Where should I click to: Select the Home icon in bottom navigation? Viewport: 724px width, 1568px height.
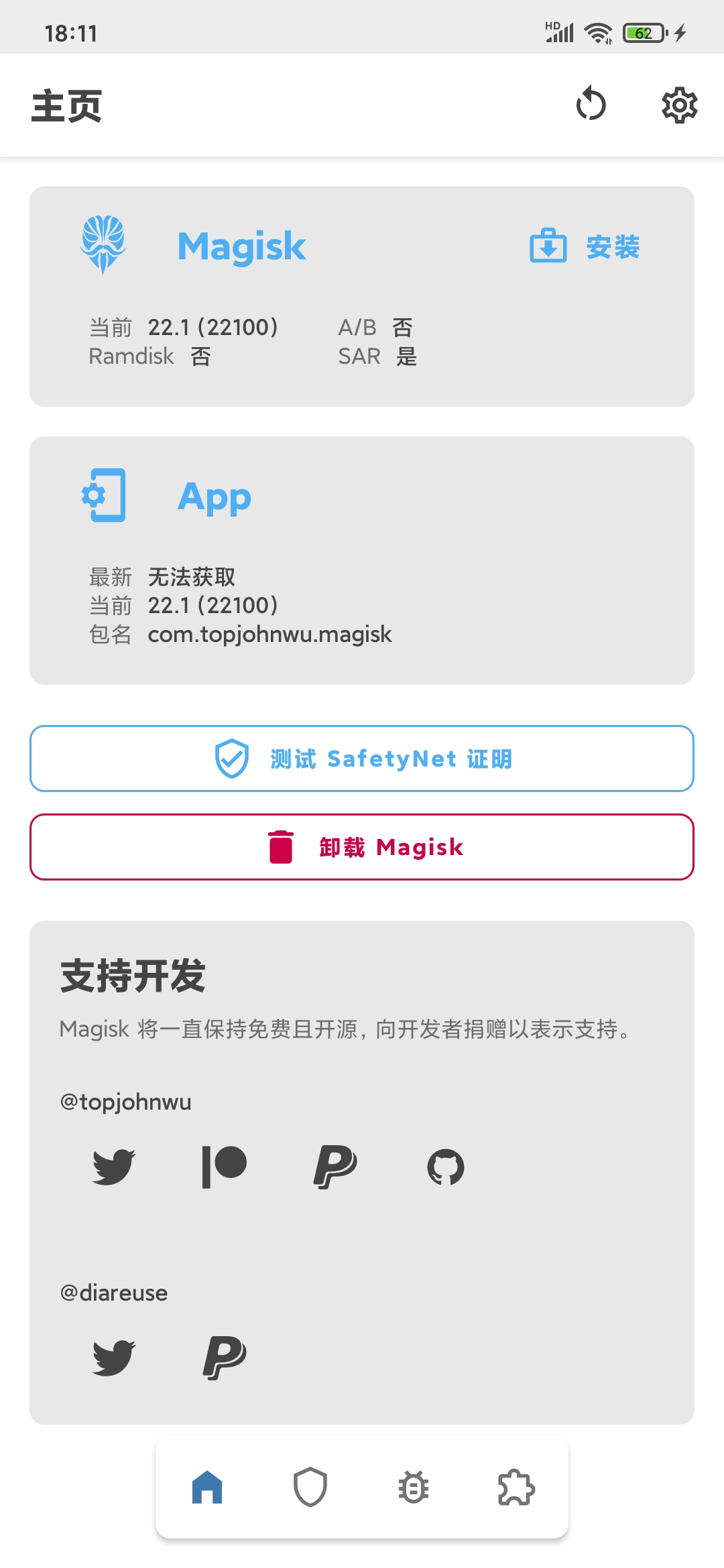coord(208,1488)
